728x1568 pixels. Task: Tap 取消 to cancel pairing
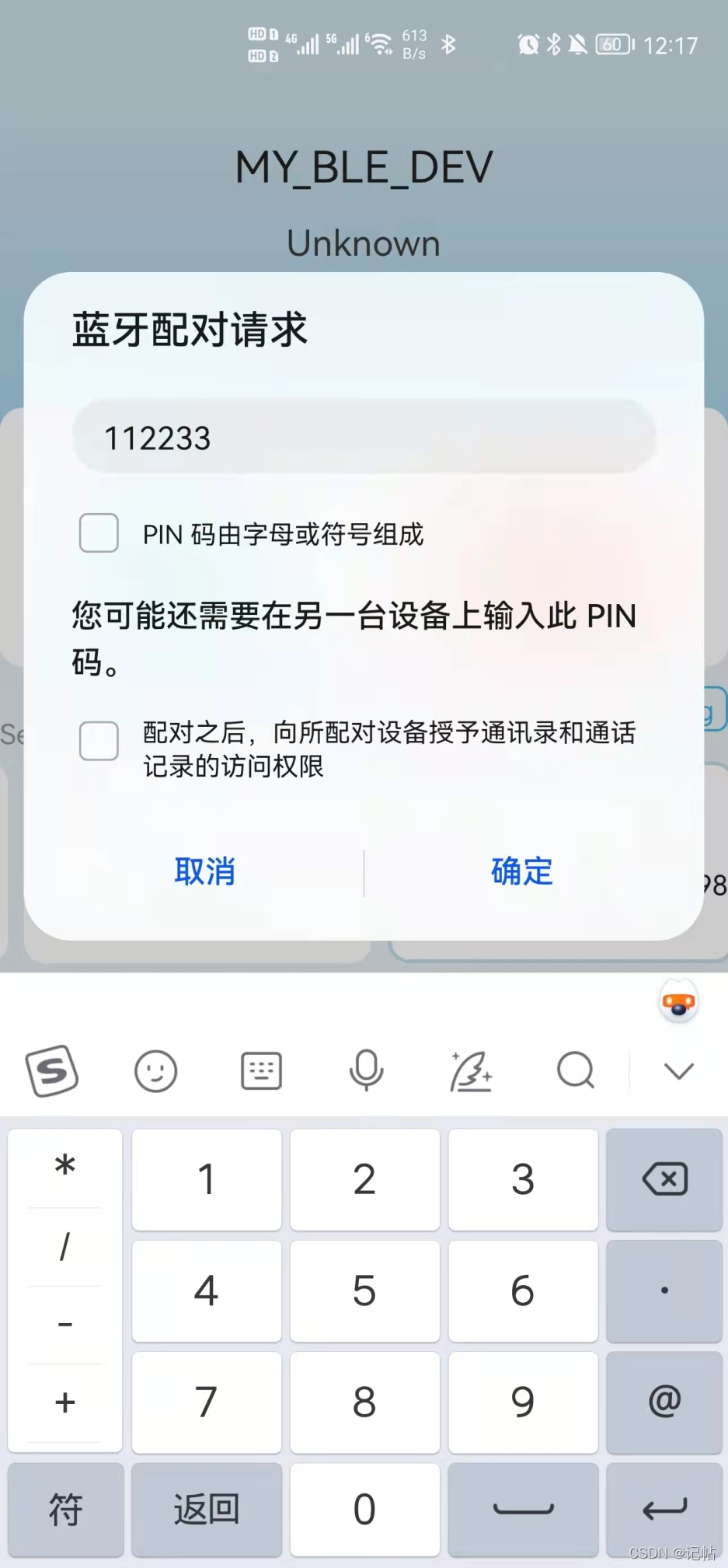204,872
